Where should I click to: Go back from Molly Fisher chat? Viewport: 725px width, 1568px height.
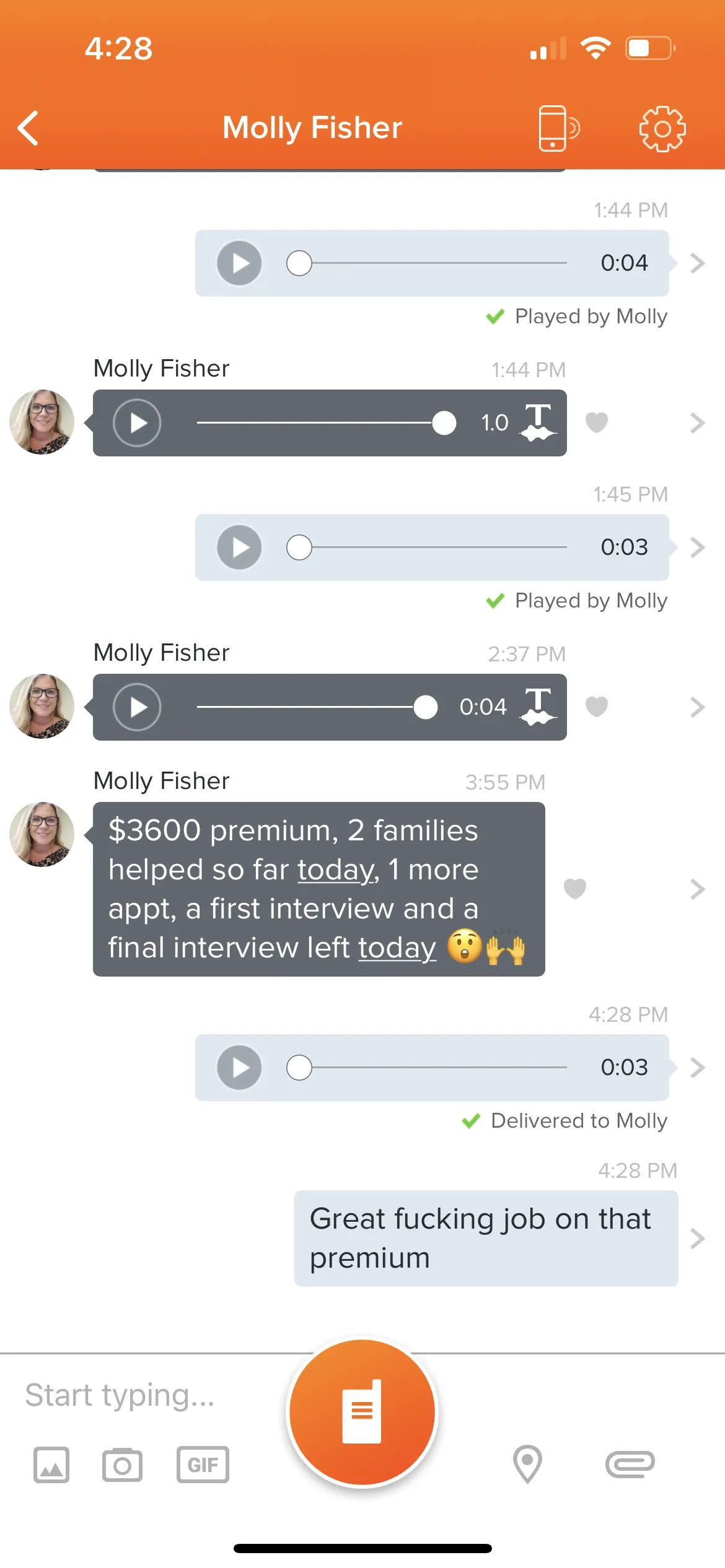(29, 128)
